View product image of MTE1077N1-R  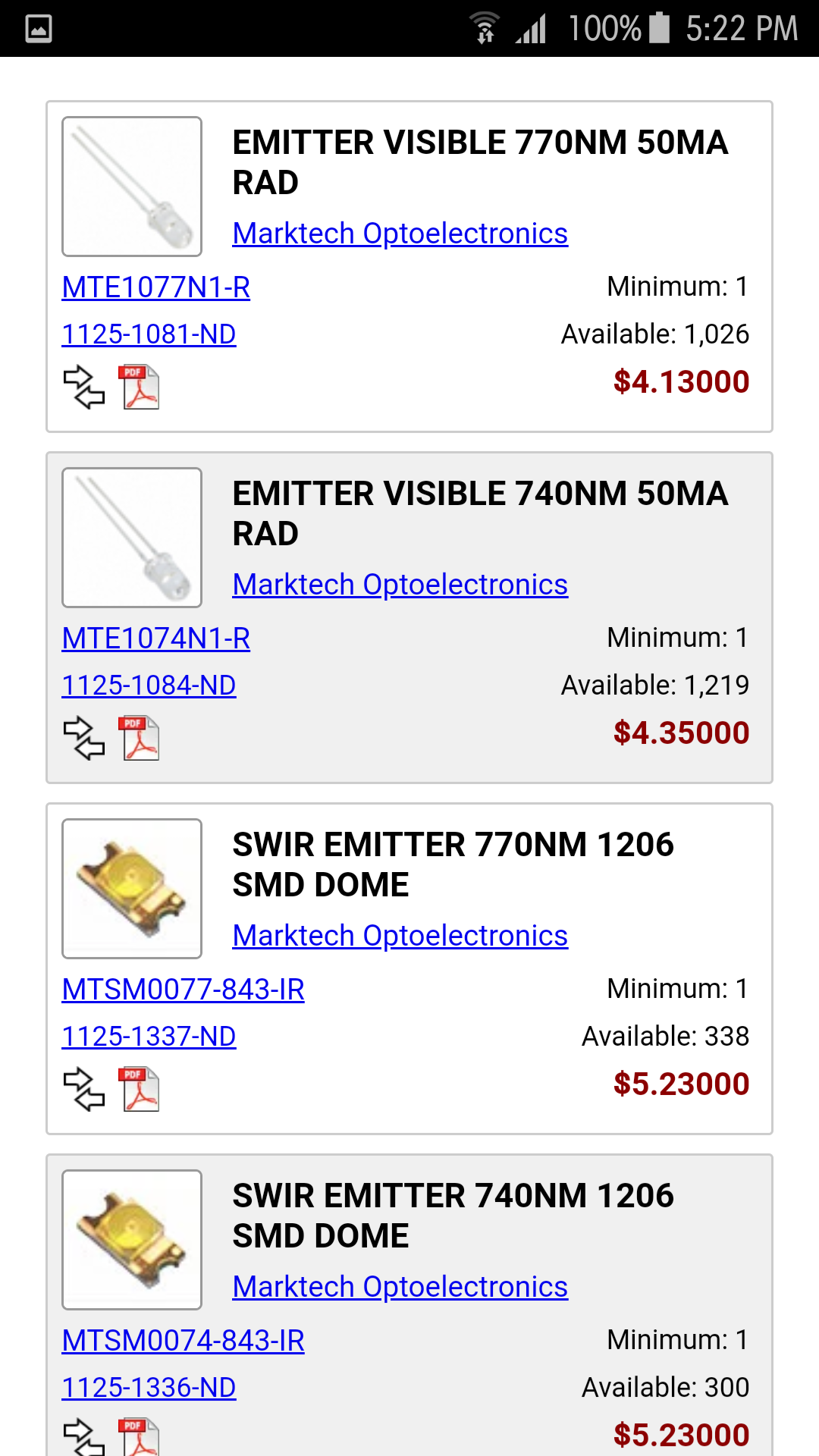click(132, 187)
